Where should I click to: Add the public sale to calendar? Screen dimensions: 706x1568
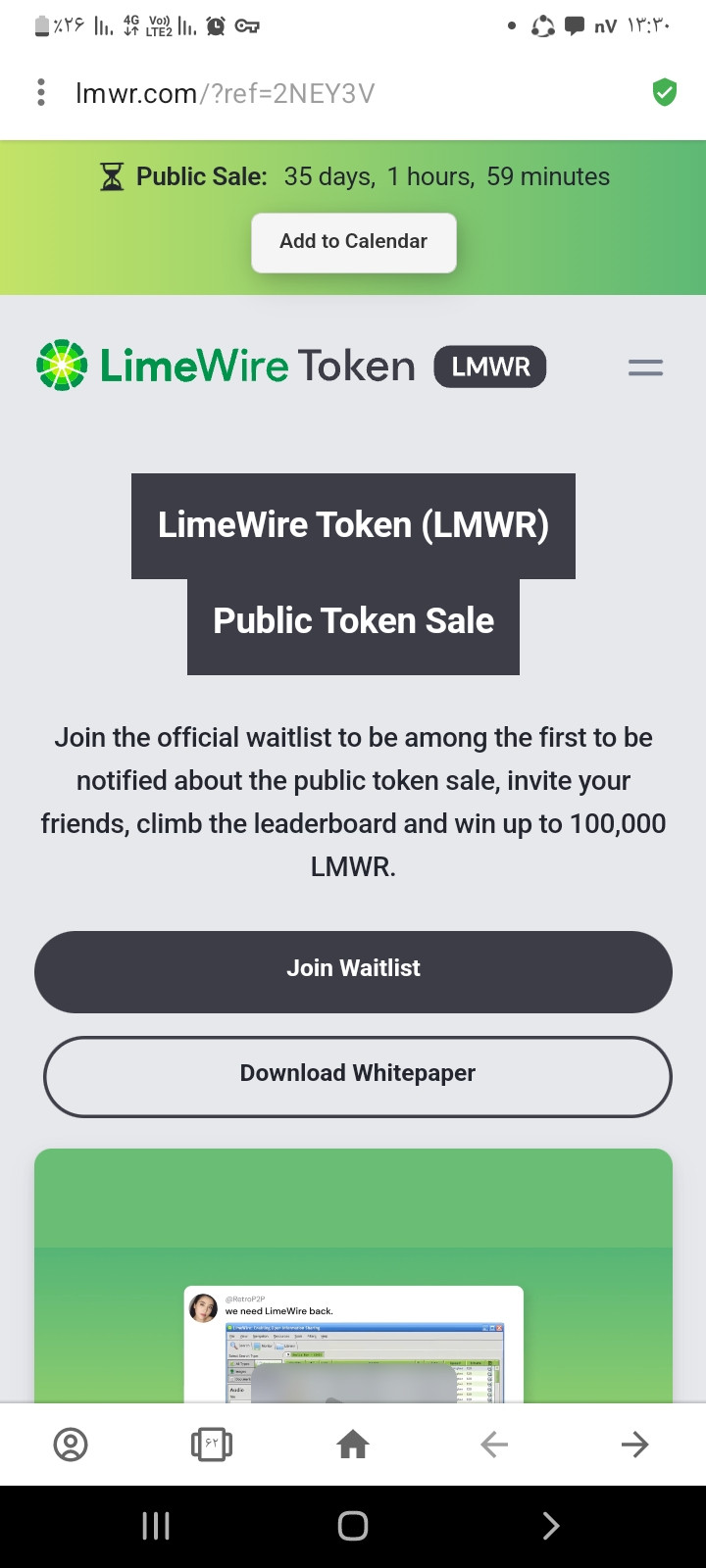[x=354, y=242]
